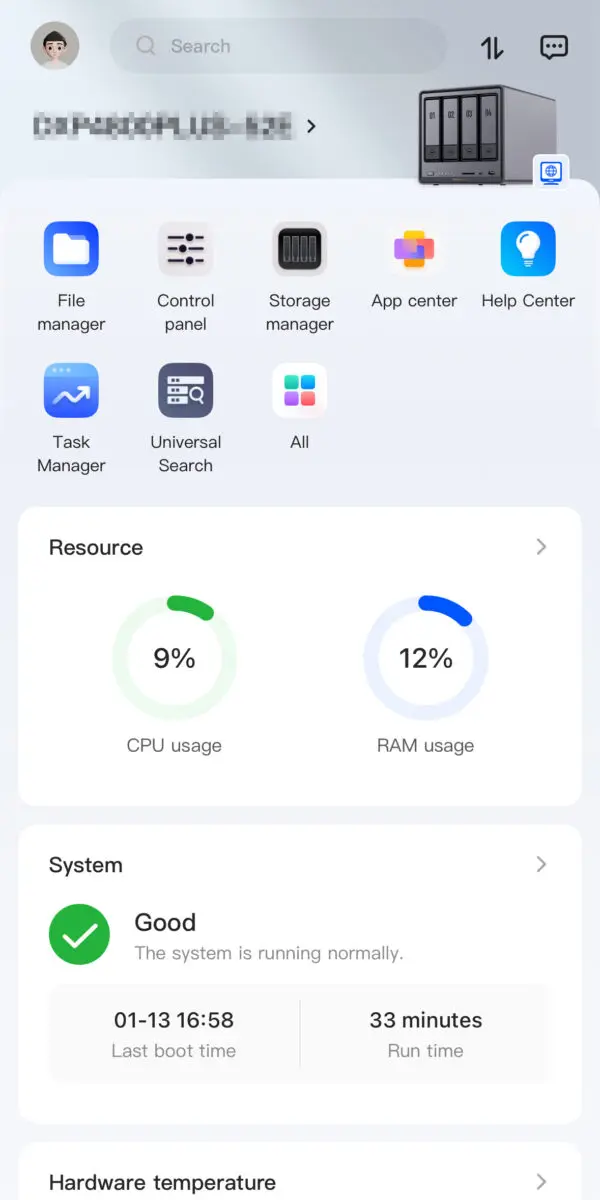The width and height of the screenshot is (600, 1200).
Task: Open Universal Search app
Action: point(185,390)
